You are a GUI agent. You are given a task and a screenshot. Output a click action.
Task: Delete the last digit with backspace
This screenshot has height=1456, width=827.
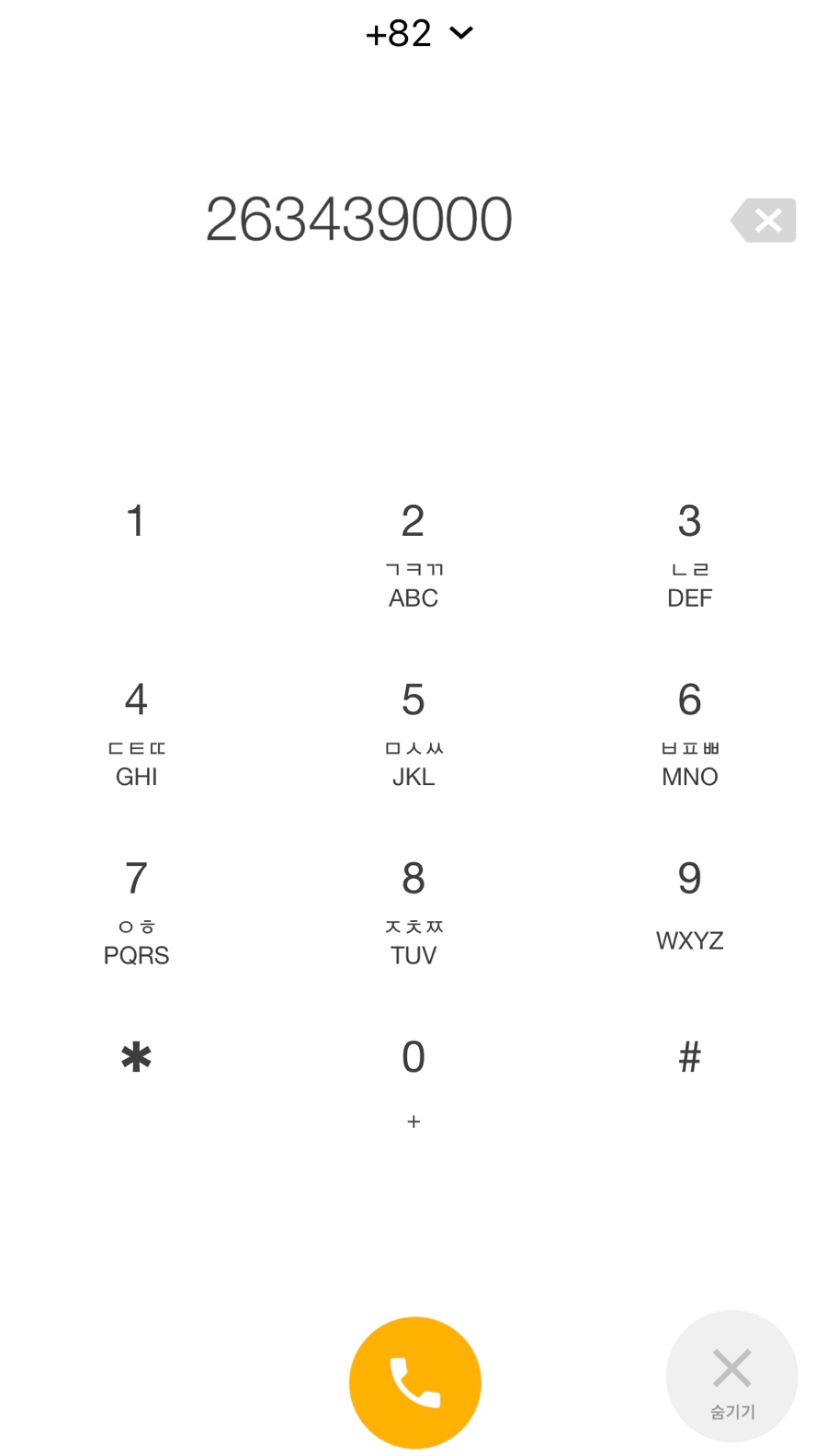tap(764, 221)
